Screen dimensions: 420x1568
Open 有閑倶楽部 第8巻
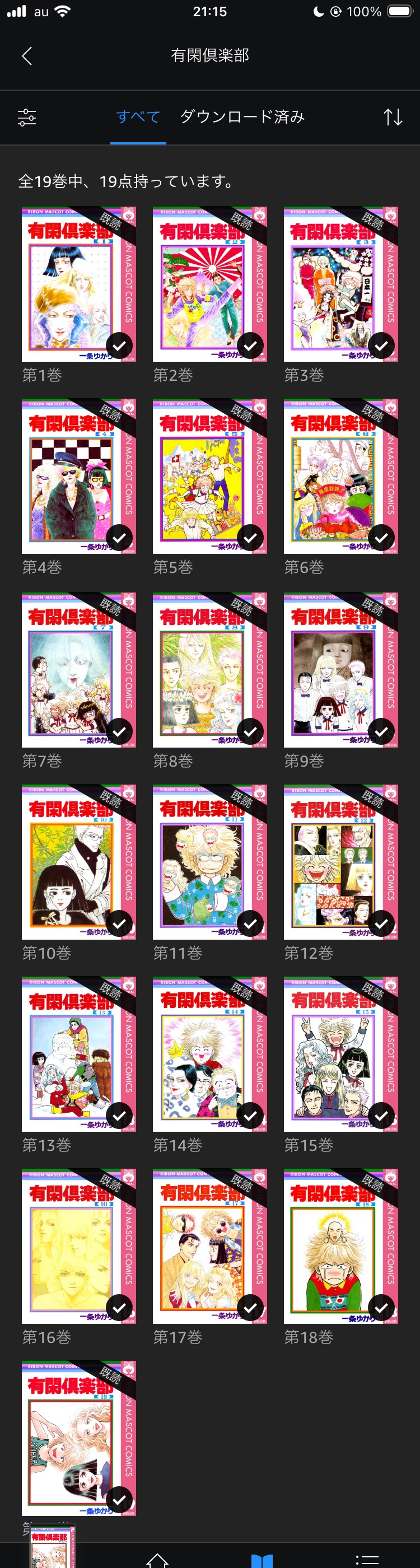coord(209,670)
